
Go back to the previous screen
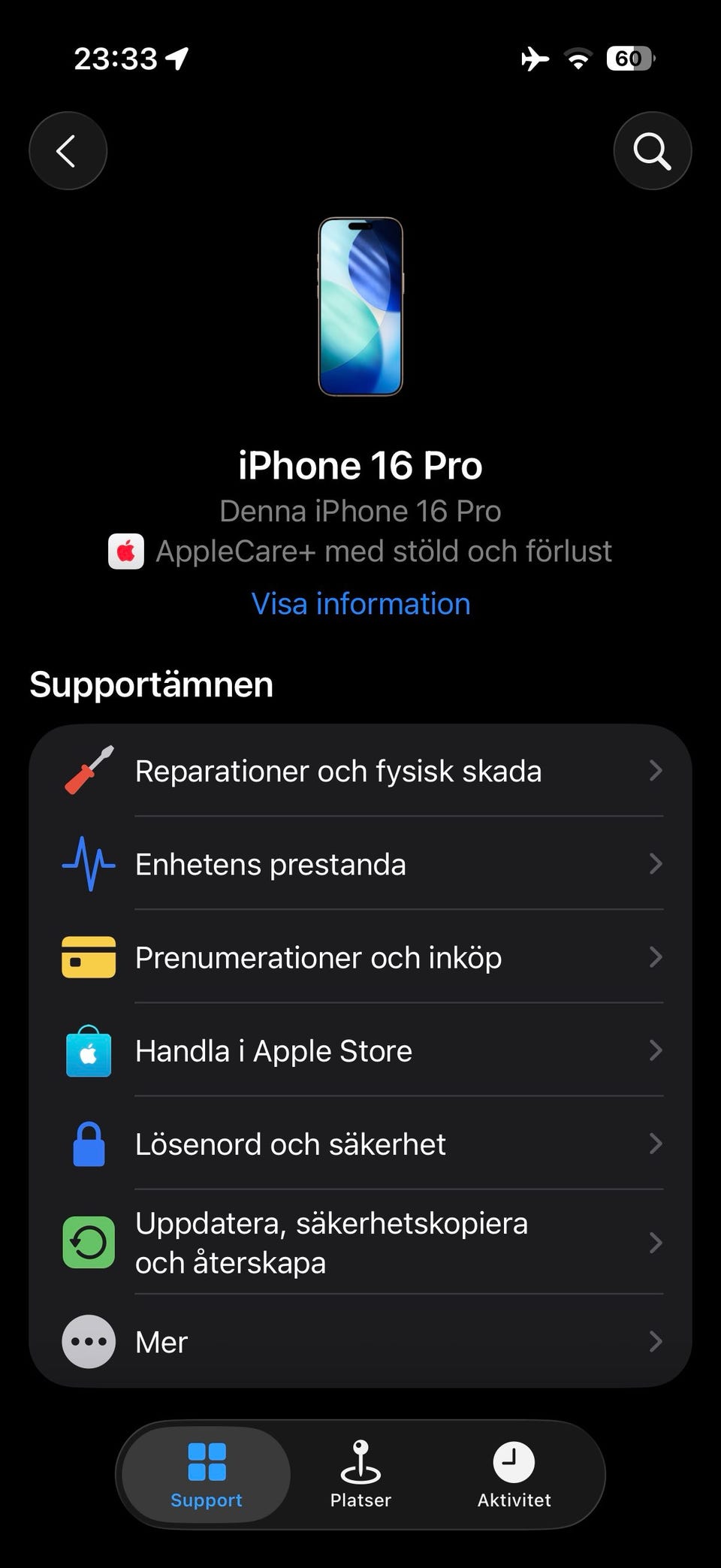(68, 151)
